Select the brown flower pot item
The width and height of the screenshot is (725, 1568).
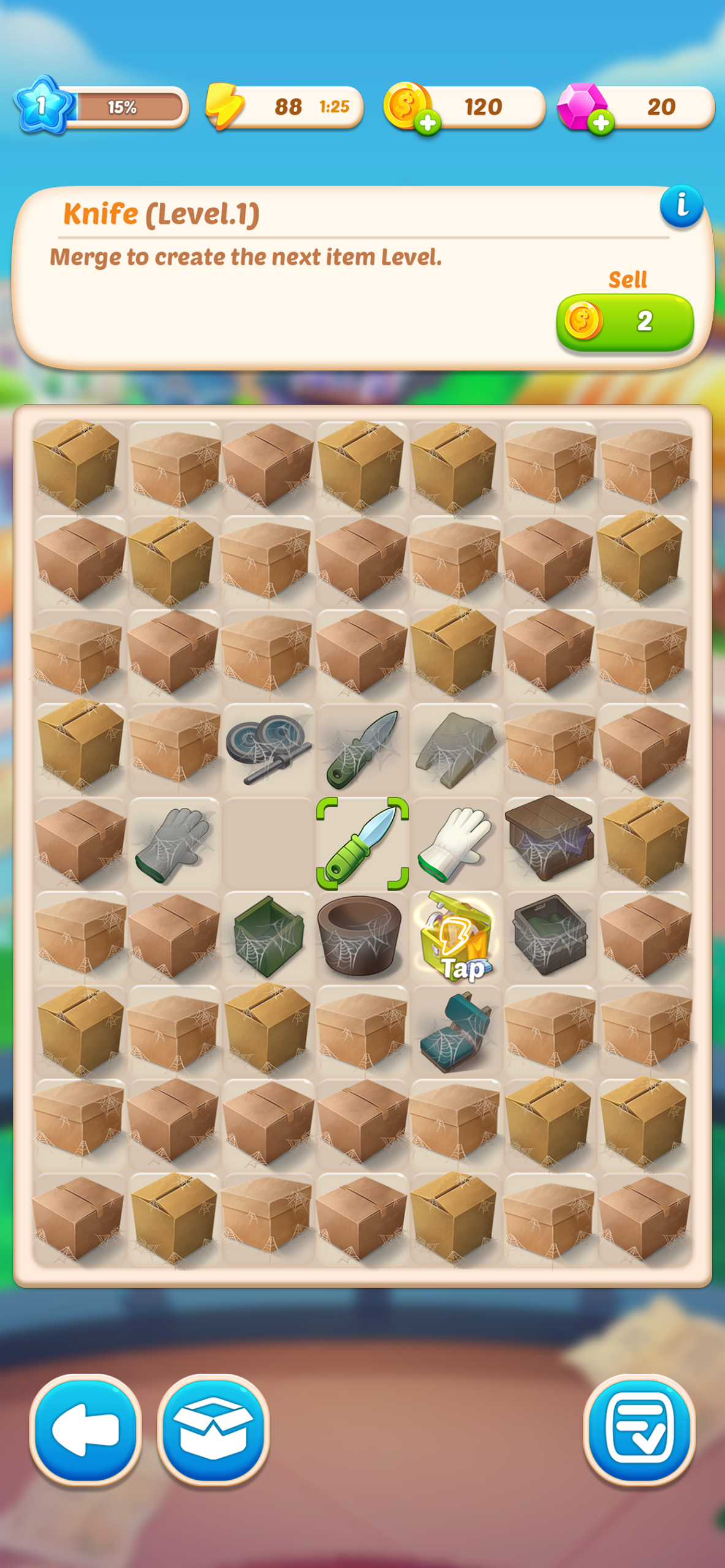click(x=362, y=935)
